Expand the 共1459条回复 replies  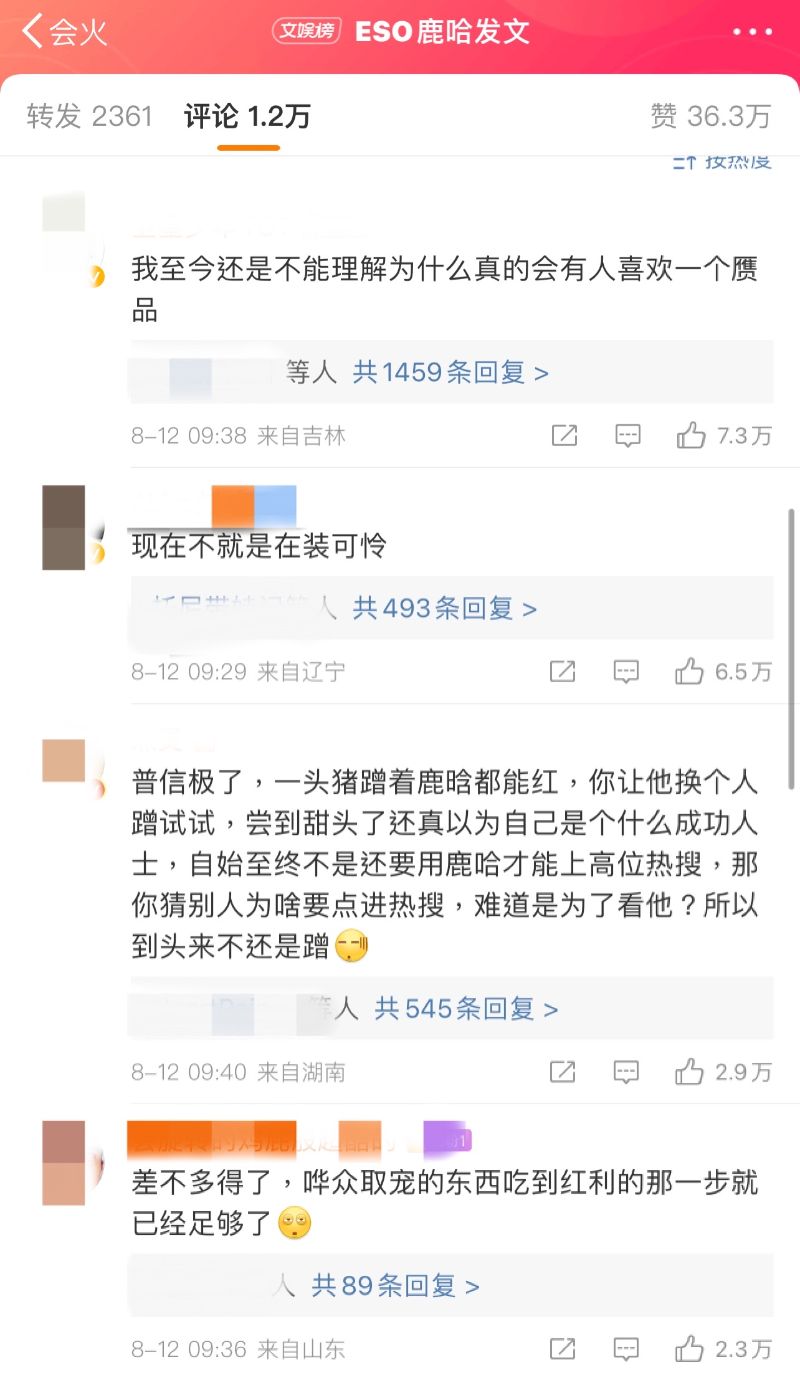tap(450, 373)
